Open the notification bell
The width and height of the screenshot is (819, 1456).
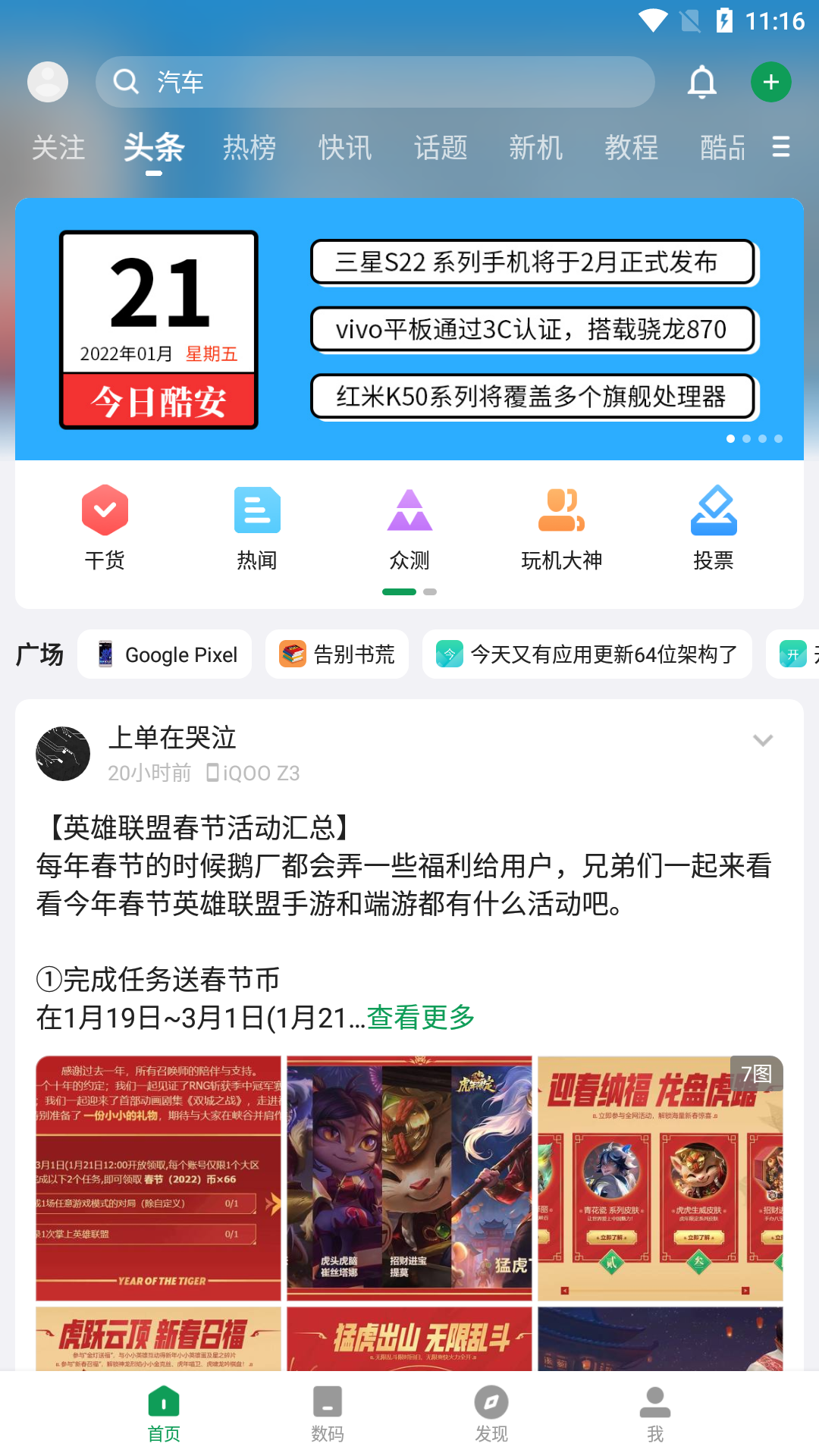(x=701, y=82)
